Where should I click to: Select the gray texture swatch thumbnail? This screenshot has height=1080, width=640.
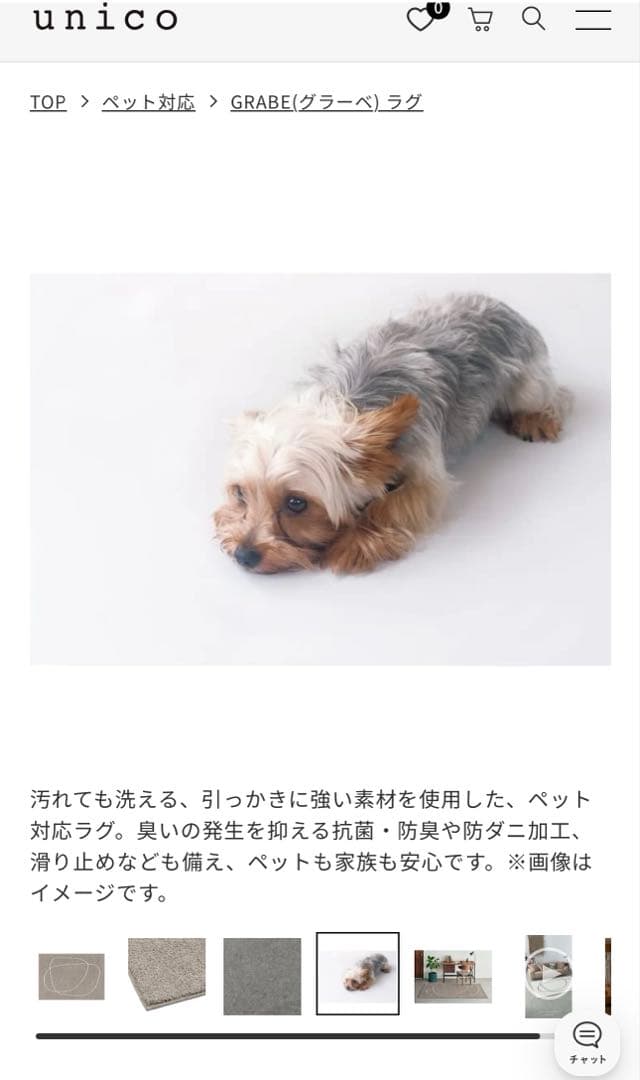[262, 976]
